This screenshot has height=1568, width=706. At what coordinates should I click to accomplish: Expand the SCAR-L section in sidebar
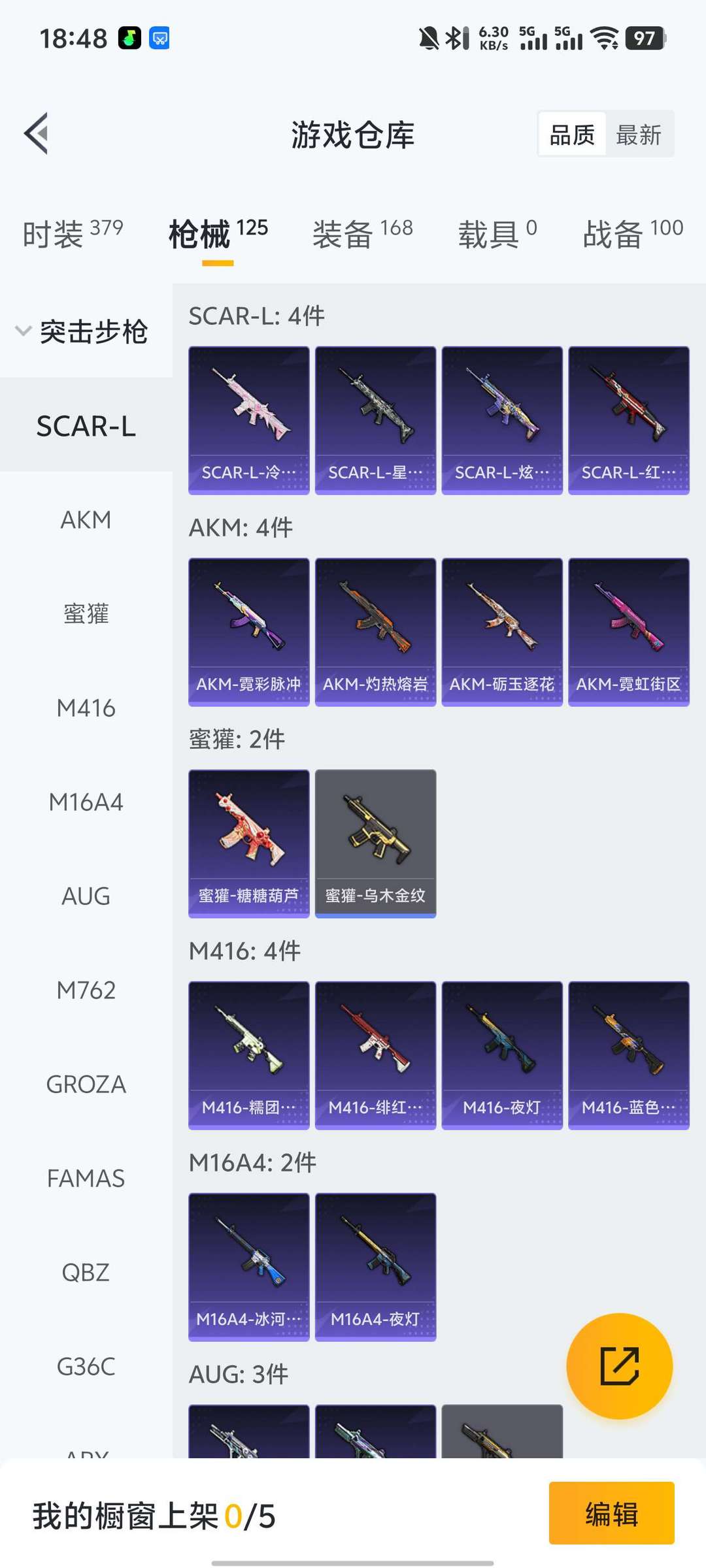pos(86,425)
